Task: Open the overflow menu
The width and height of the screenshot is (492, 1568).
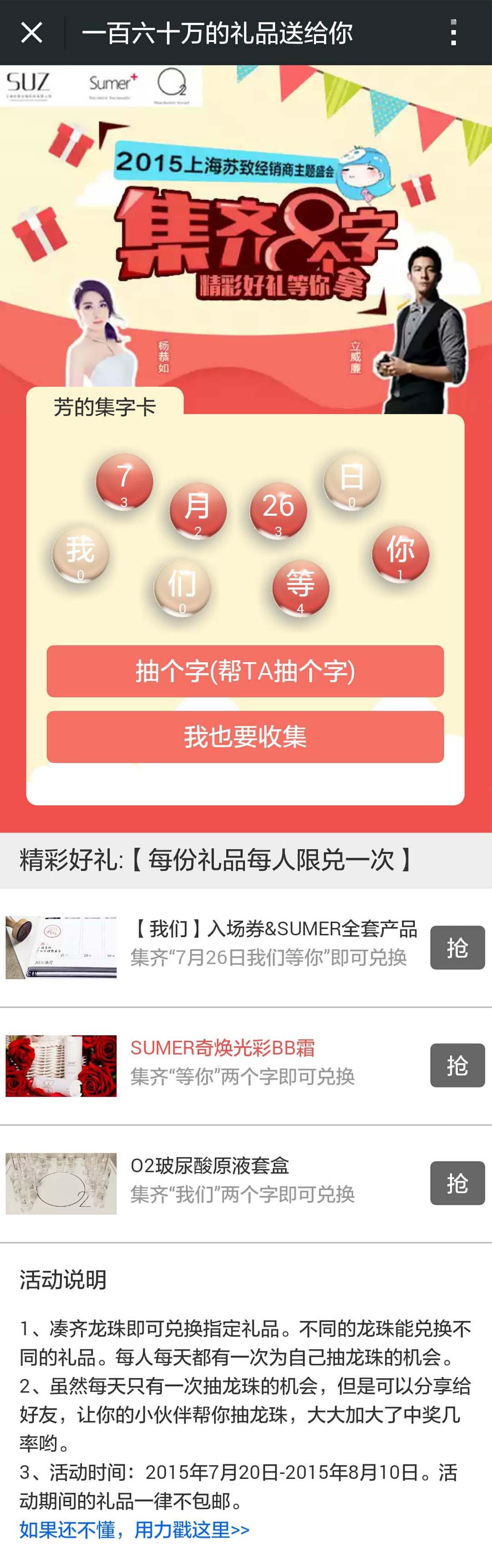Action: click(x=453, y=33)
